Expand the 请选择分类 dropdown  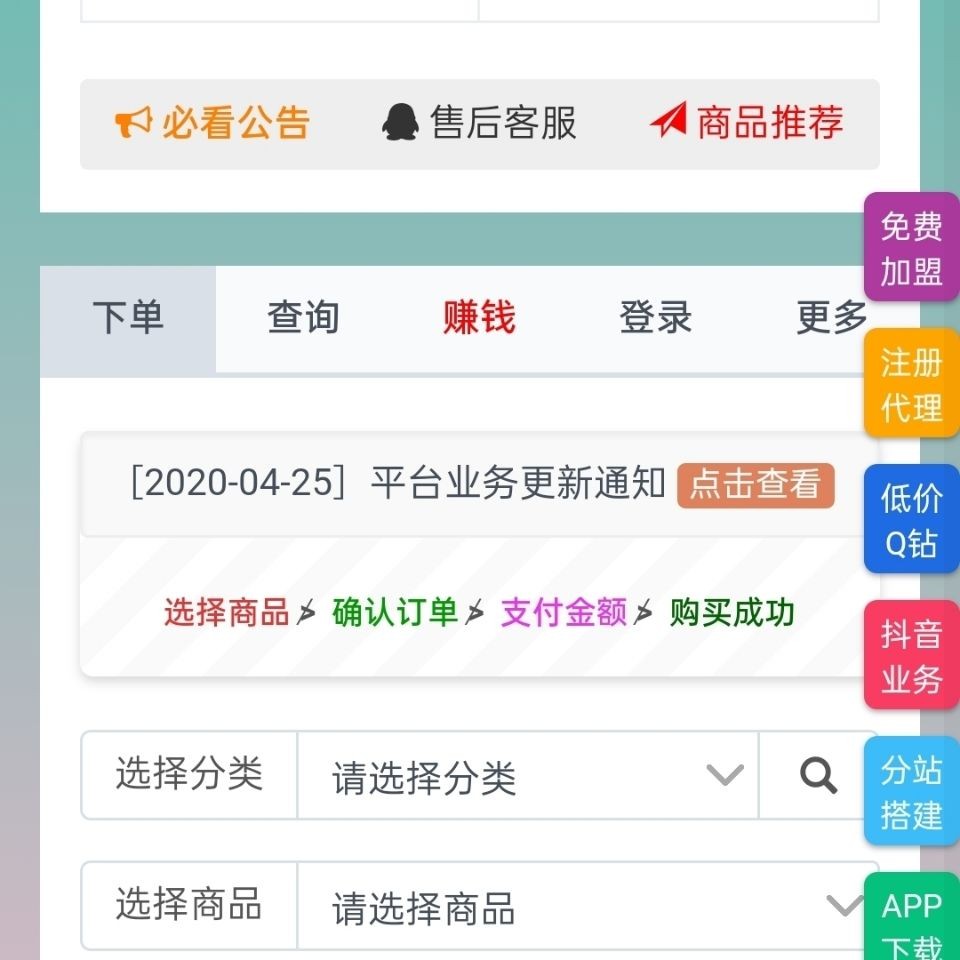(527, 776)
